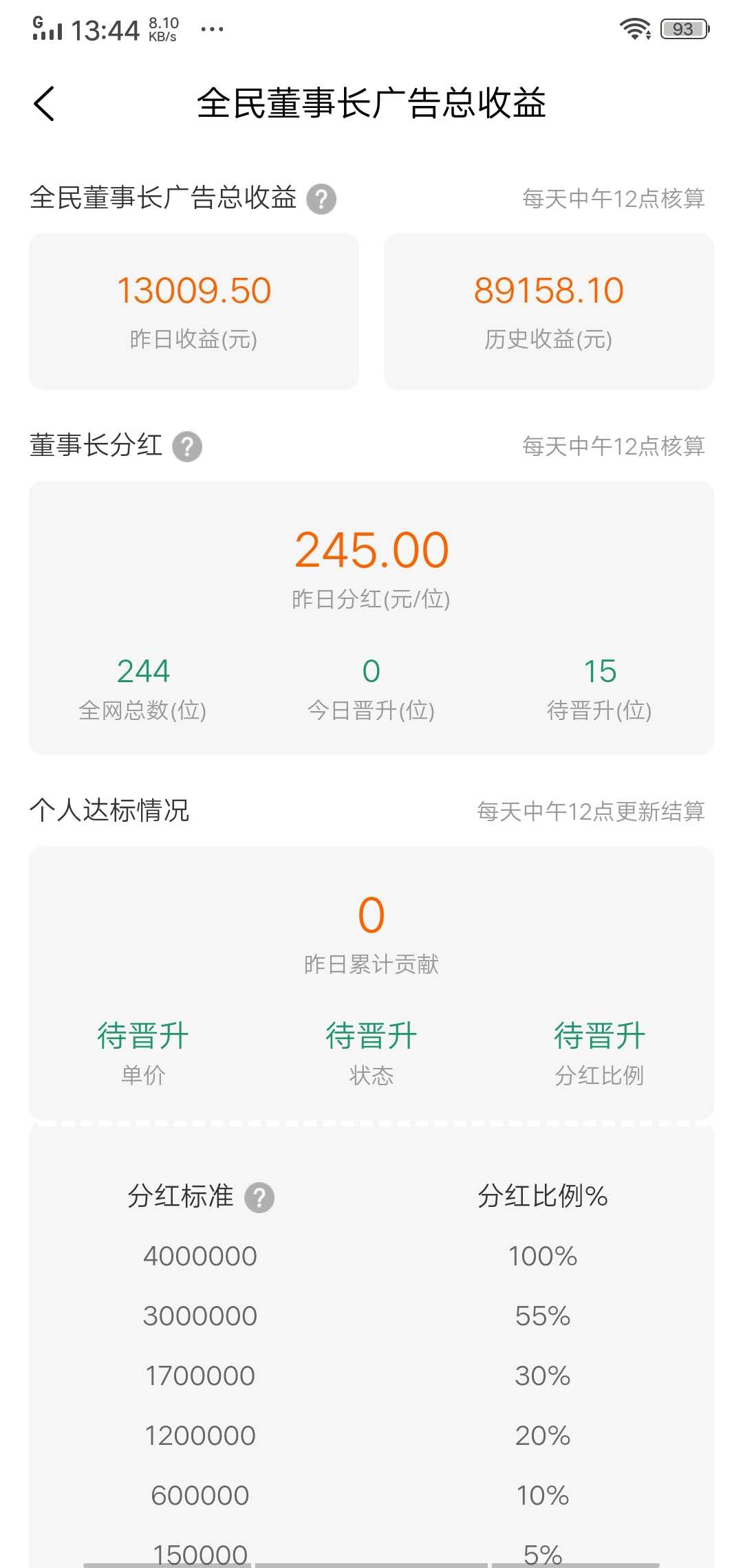Select the 今日晋升 value of 0

click(371, 671)
